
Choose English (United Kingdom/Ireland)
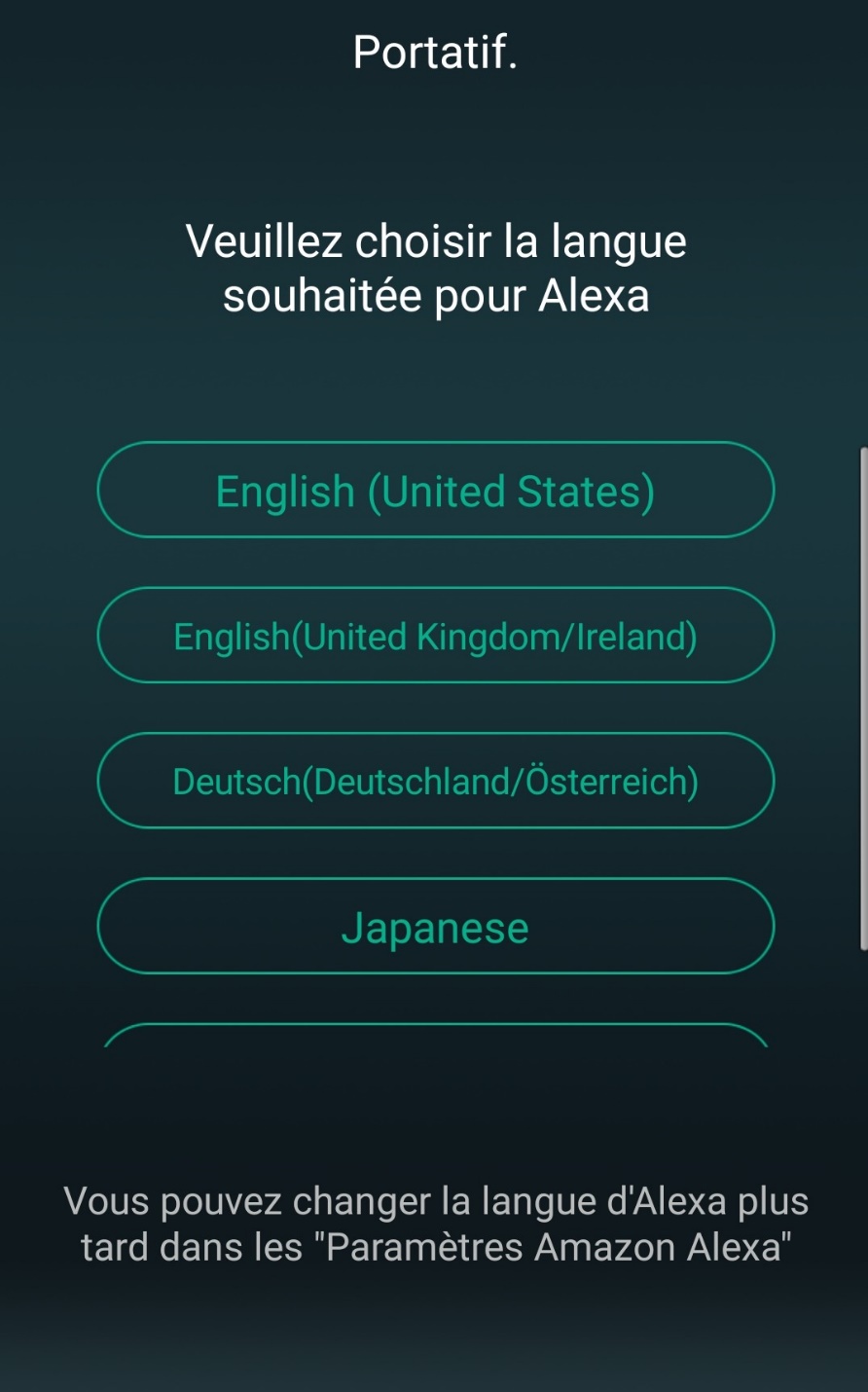coord(435,636)
